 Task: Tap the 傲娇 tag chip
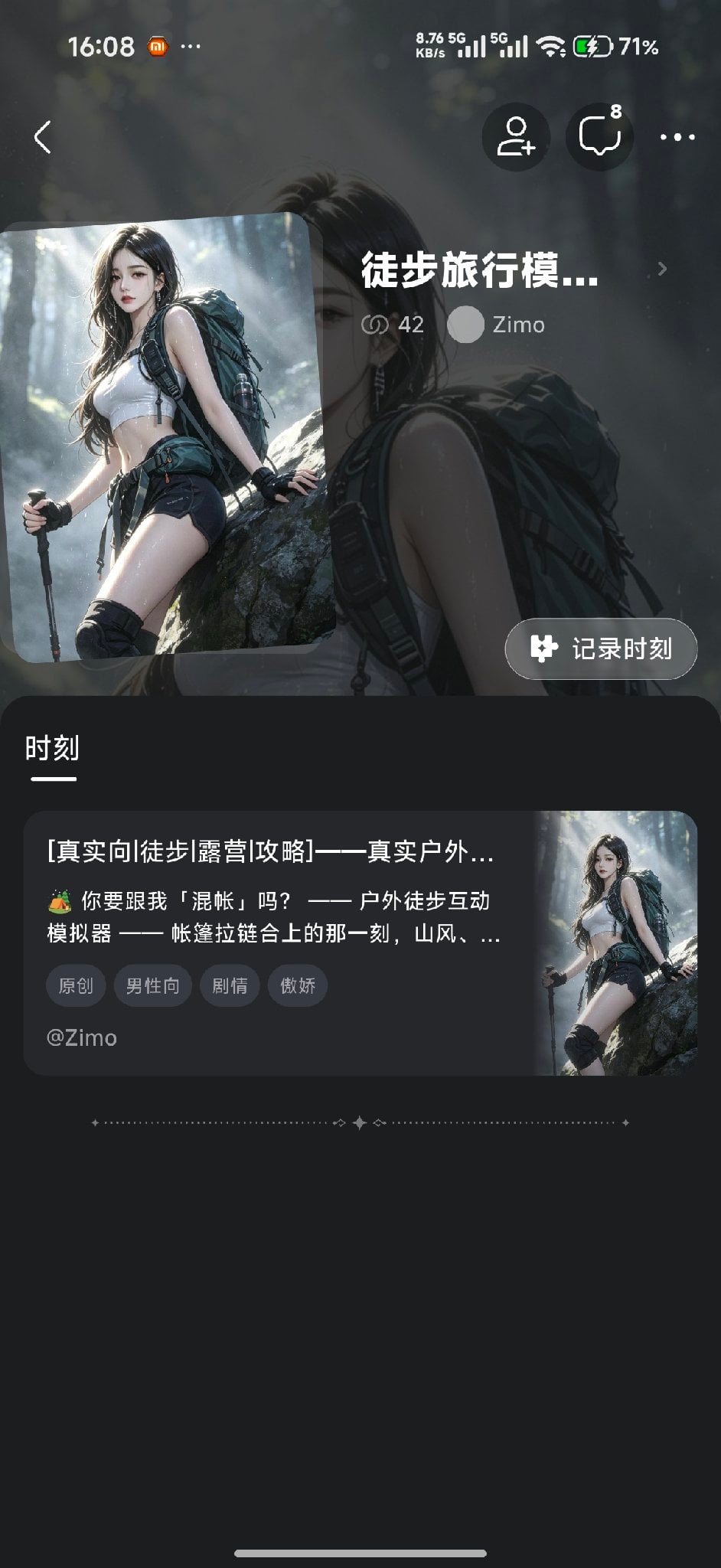298,985
